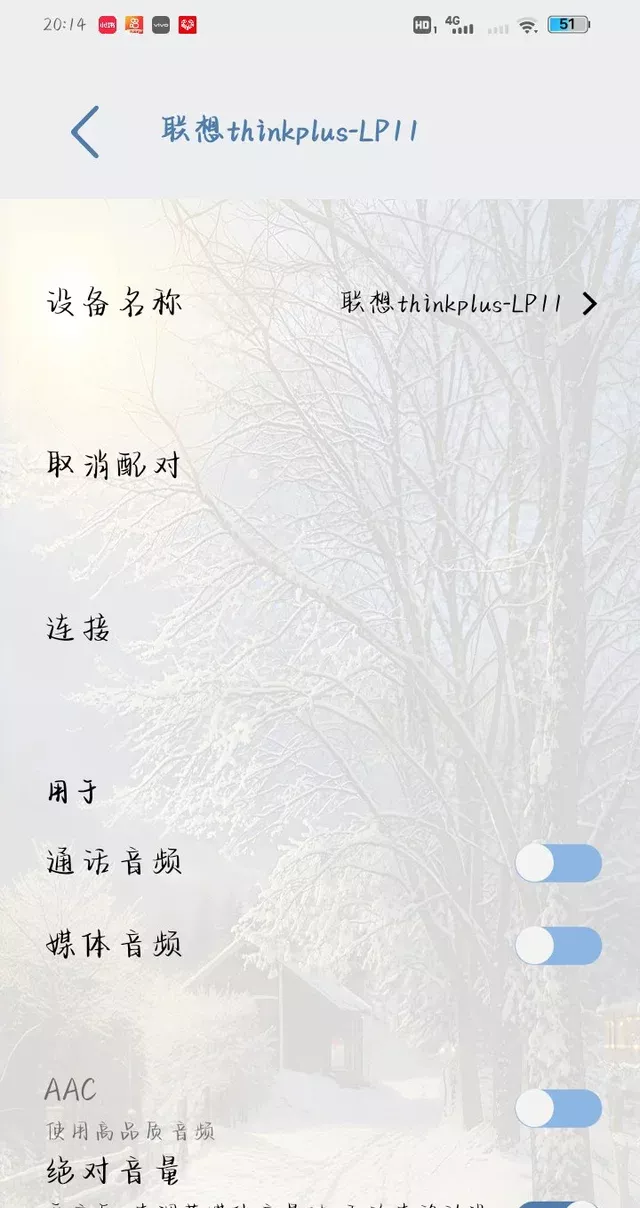Toggle the 媒体音频 (media audio) switch
This screenshot has height=1208, width=640.
[x=558, y=945]
